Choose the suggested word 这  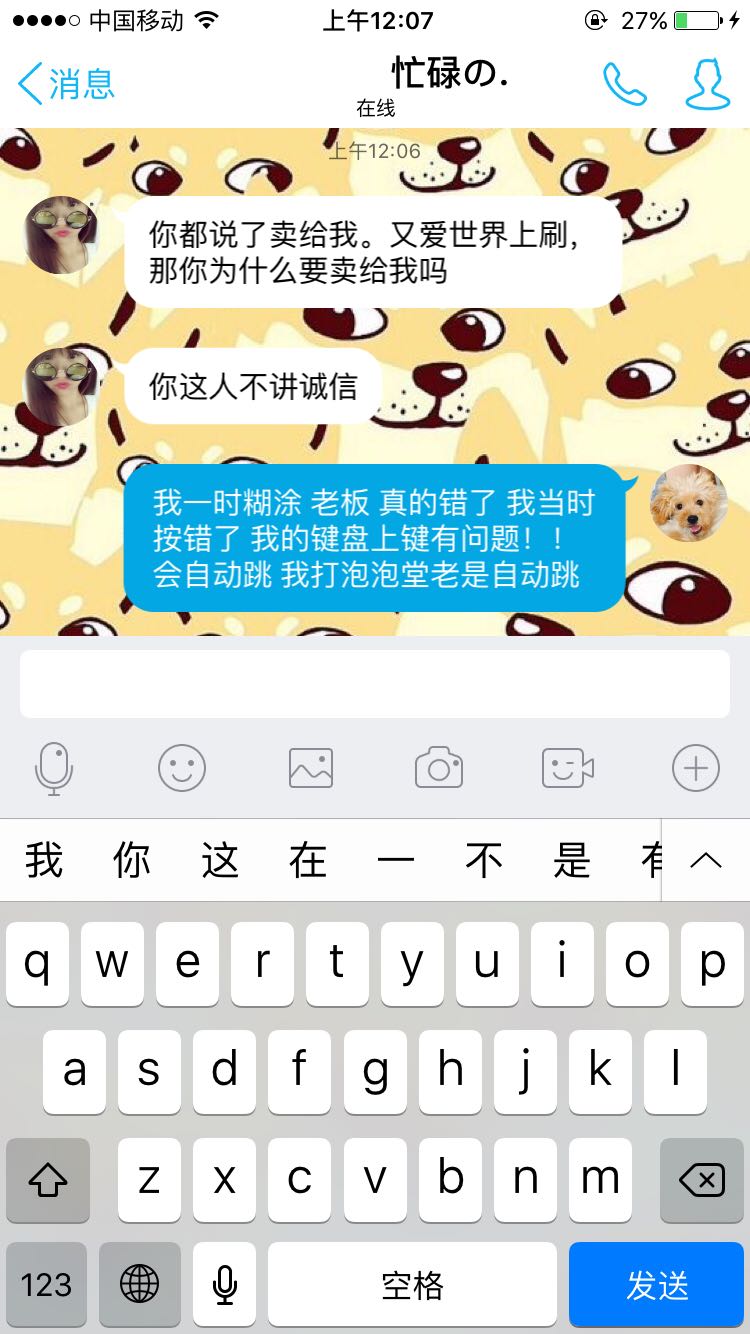(220, 860)
